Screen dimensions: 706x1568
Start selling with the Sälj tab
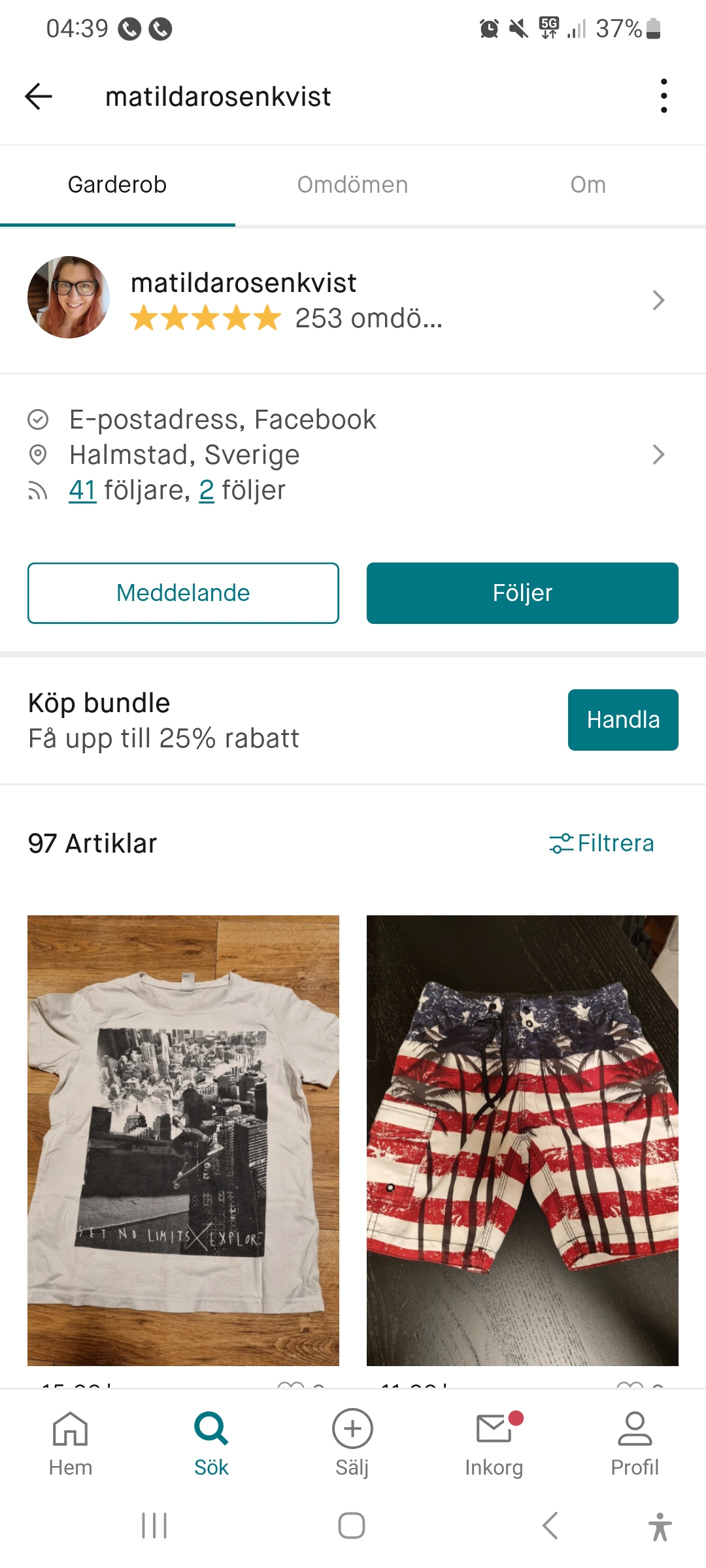click(x=352, y=1443)
